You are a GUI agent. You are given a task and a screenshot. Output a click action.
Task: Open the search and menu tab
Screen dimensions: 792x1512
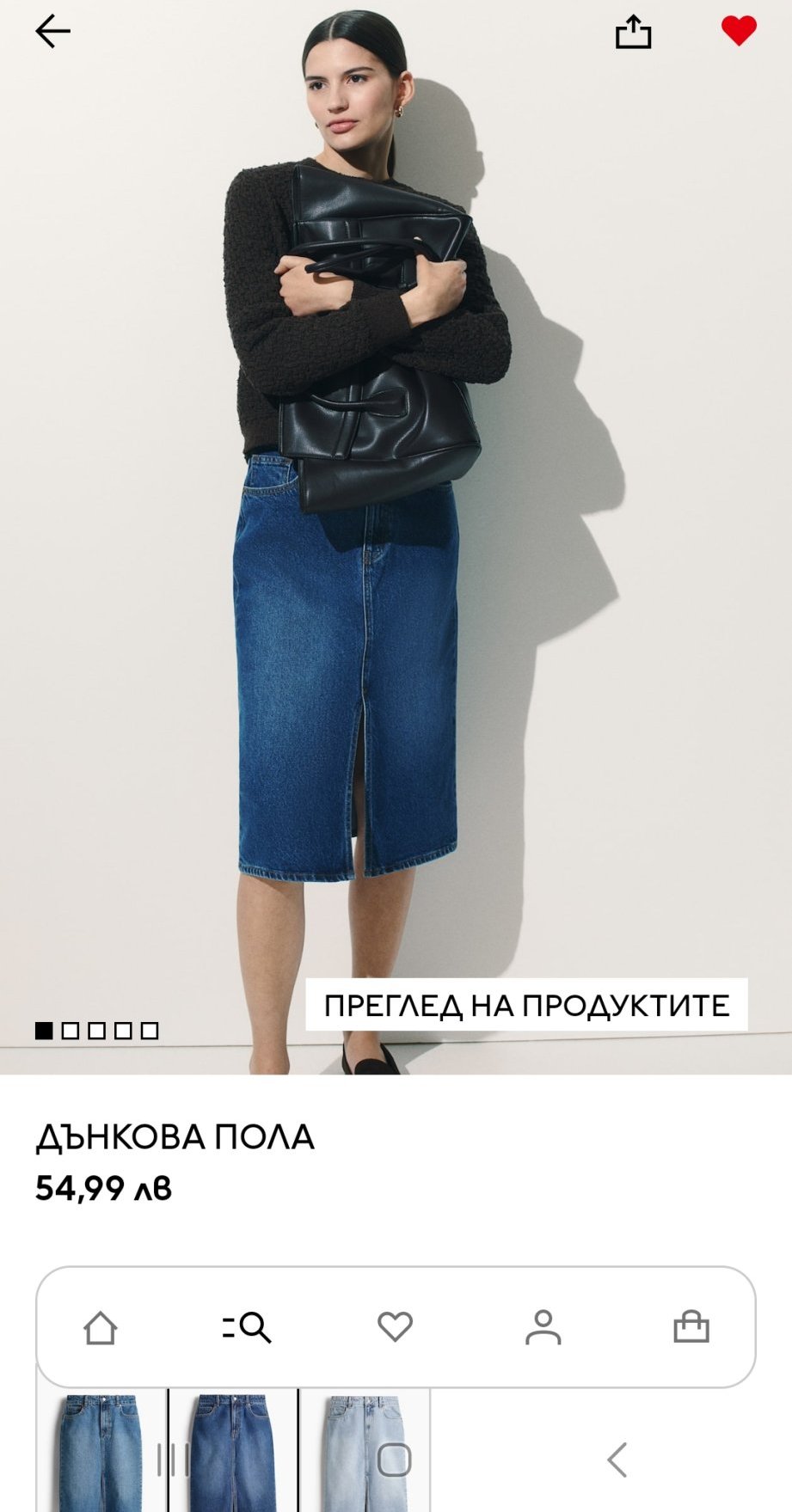click(x=247, y=1328)
